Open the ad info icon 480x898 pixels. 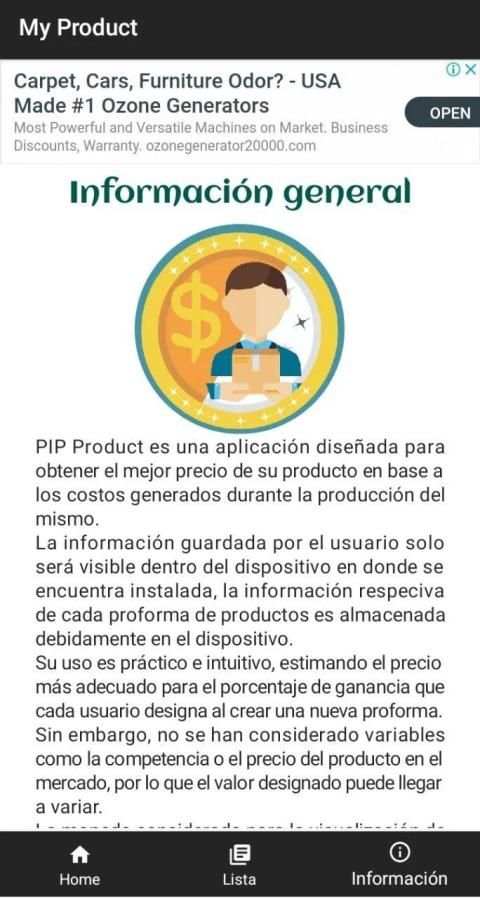[454, 70]
